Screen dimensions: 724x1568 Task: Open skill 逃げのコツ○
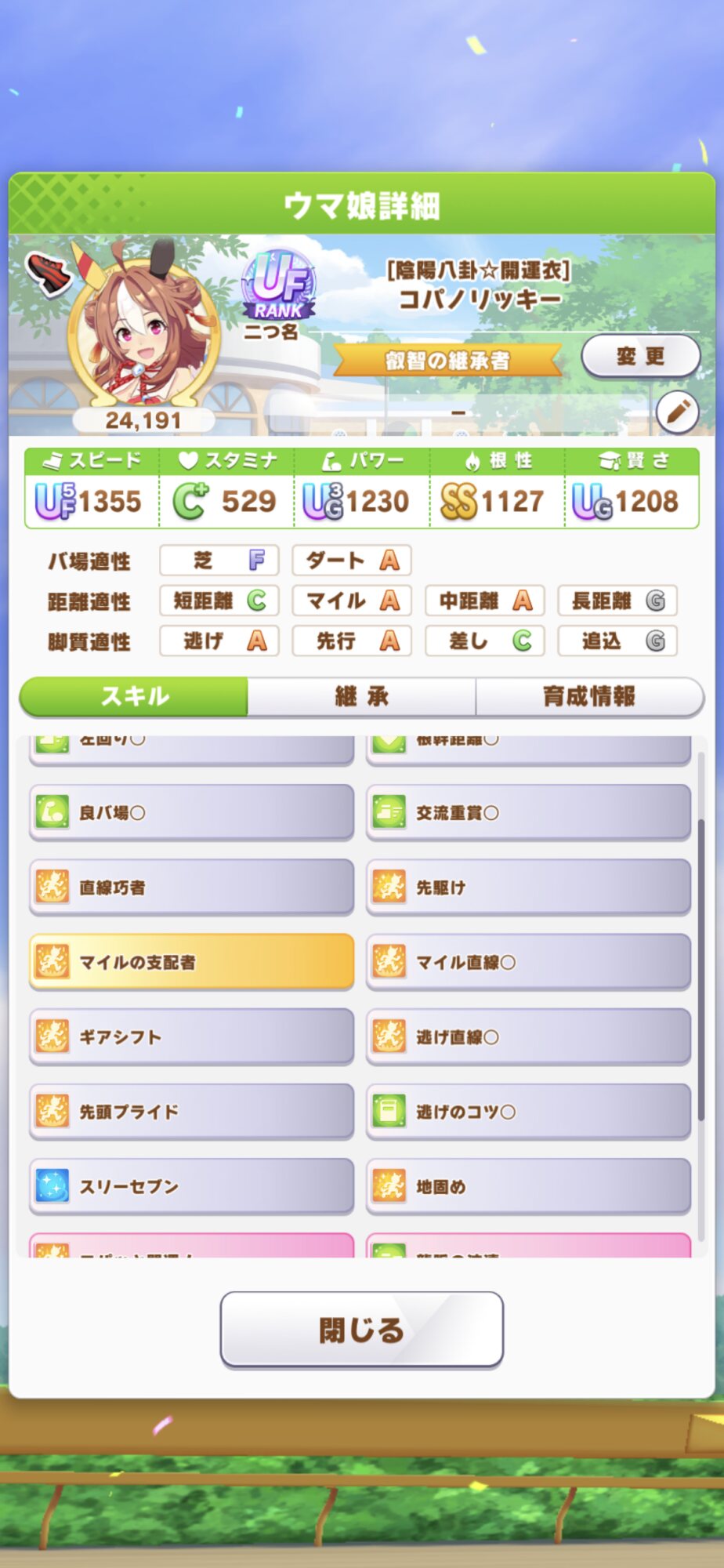[528, 1111]
